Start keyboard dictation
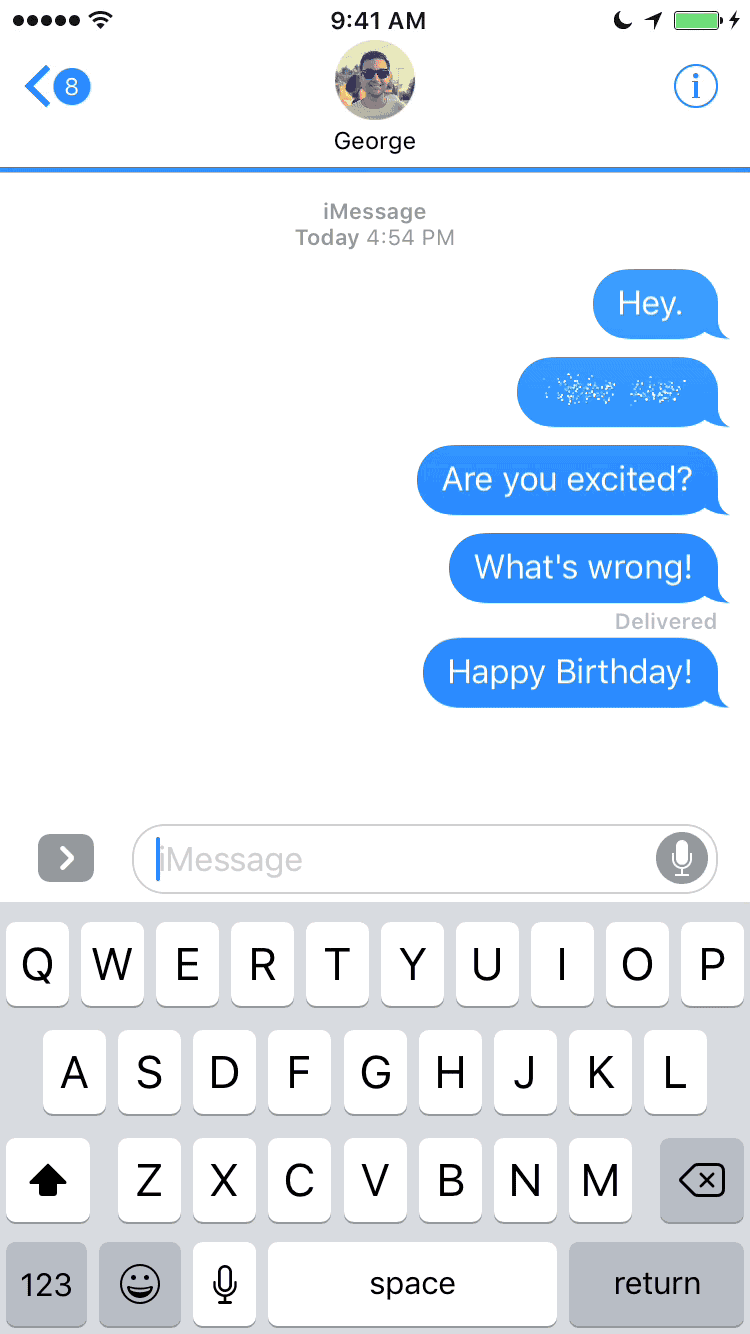The width and height of the screenshot is (750, 1334). [x=225, y=1284]
